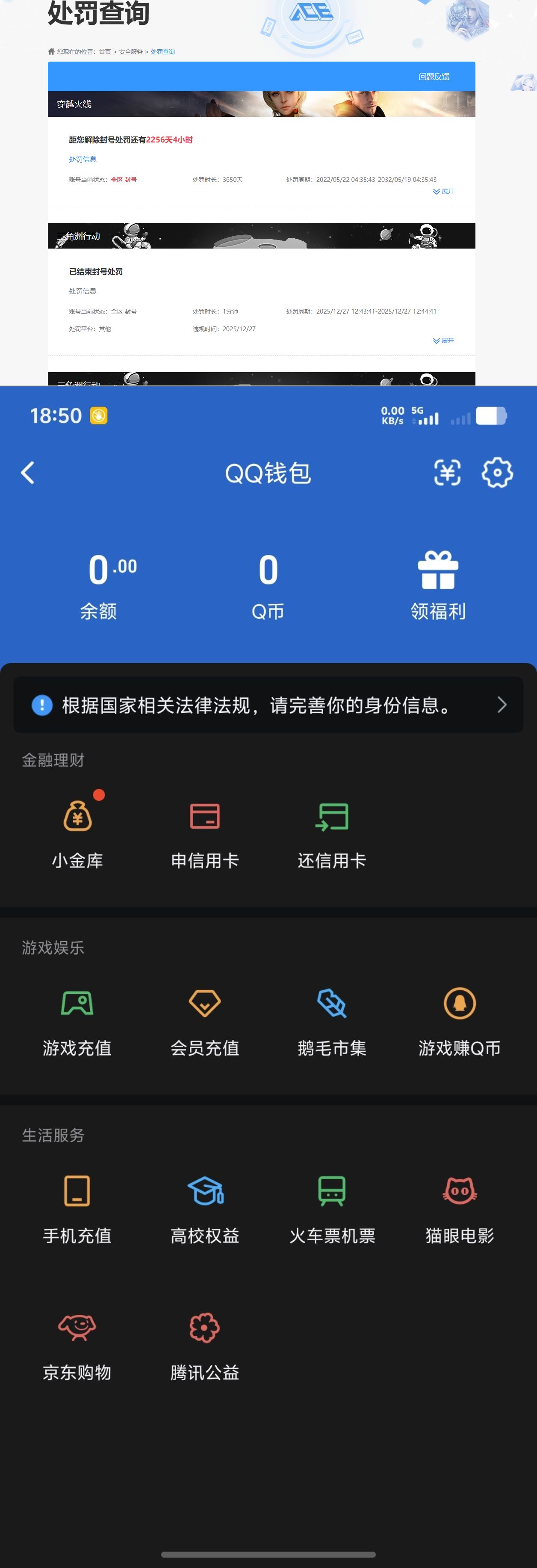The image size is (537, 1568).
Task: Choose 会员充值
Action: (205, 1020)
